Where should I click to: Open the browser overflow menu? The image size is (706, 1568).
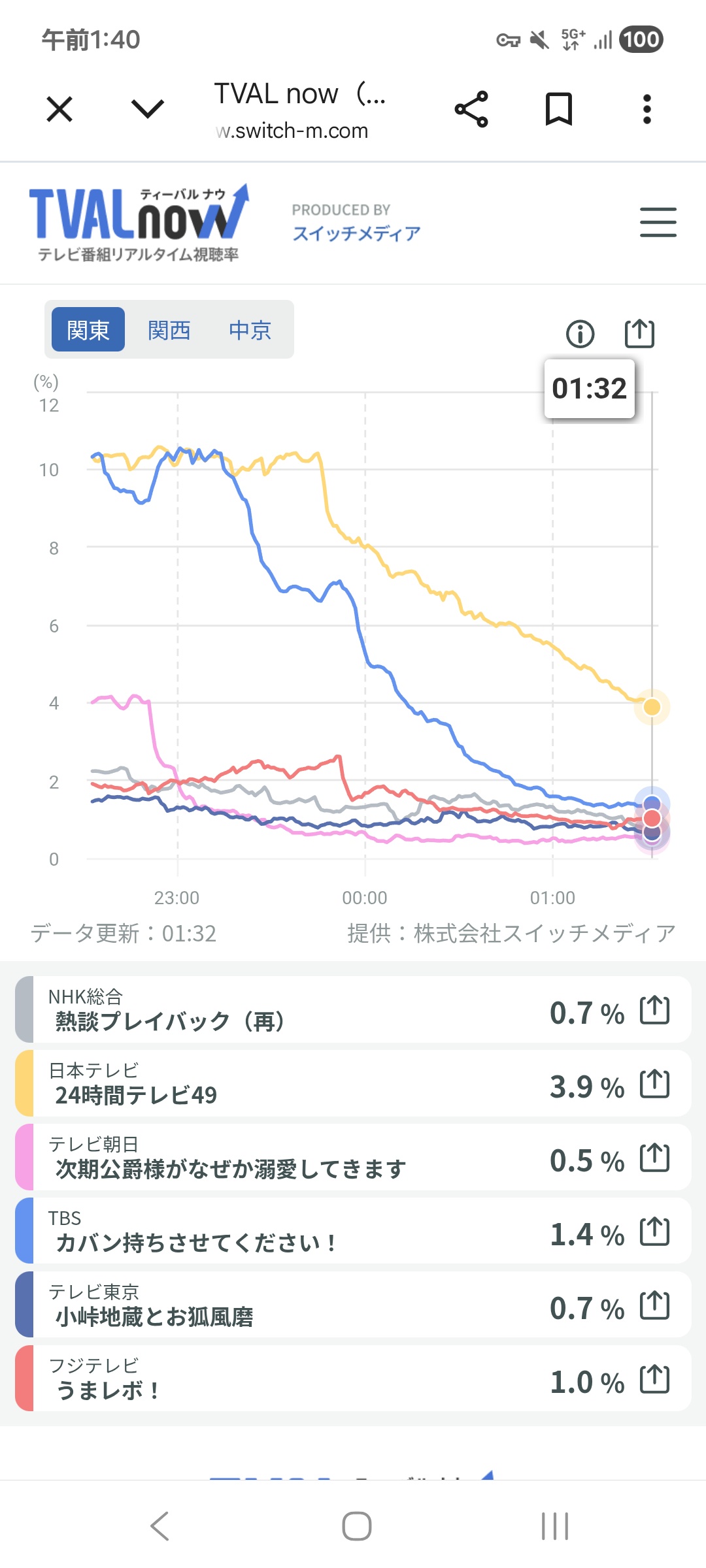point(647,108)
